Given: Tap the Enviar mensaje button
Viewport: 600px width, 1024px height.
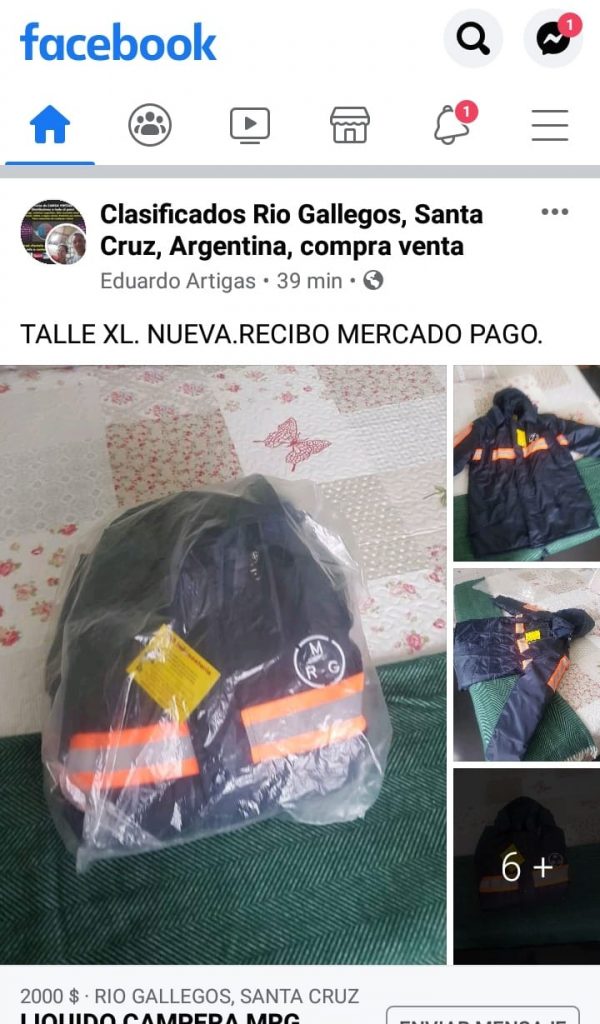Looking at the screenshot, I should [482, 1012].
